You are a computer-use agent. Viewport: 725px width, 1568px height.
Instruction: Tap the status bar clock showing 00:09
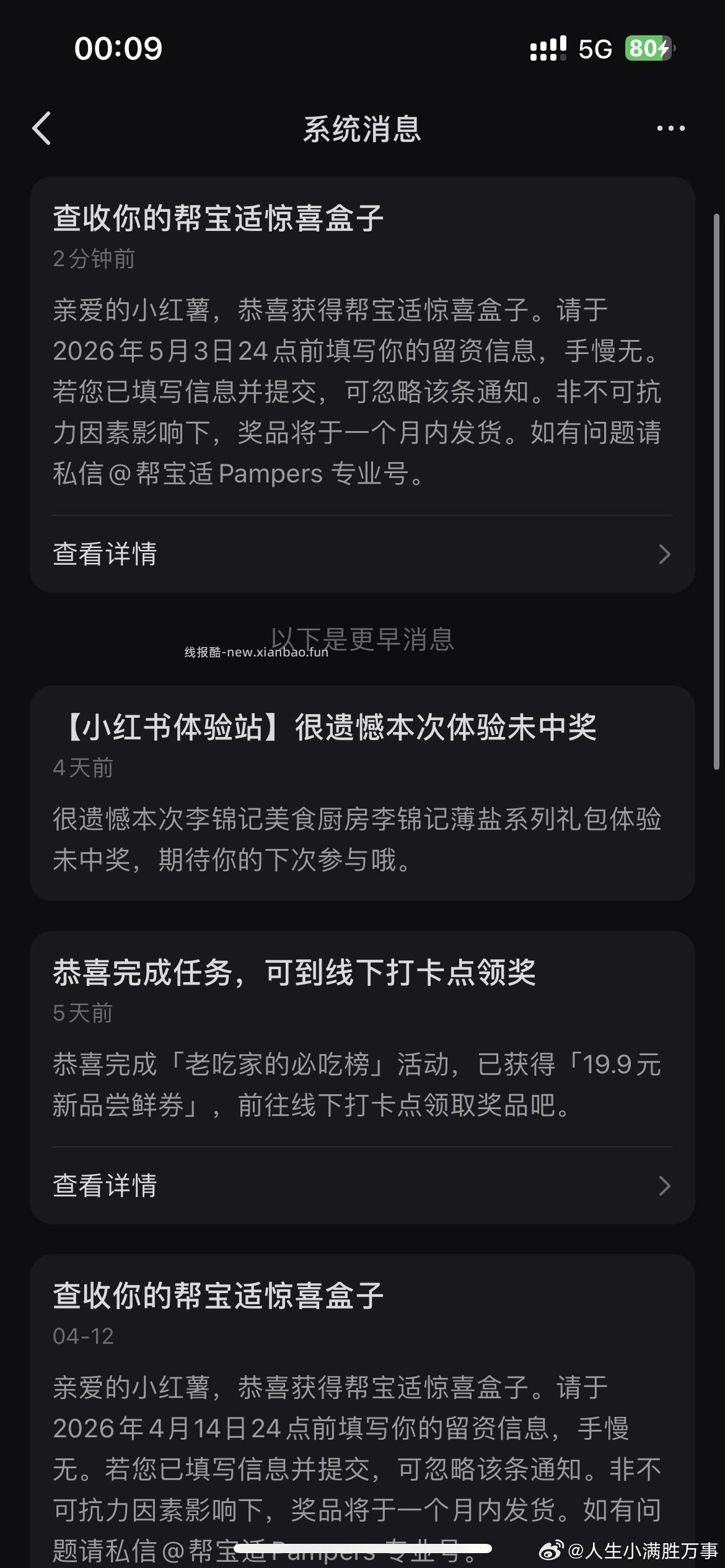(x=118, y=48)
